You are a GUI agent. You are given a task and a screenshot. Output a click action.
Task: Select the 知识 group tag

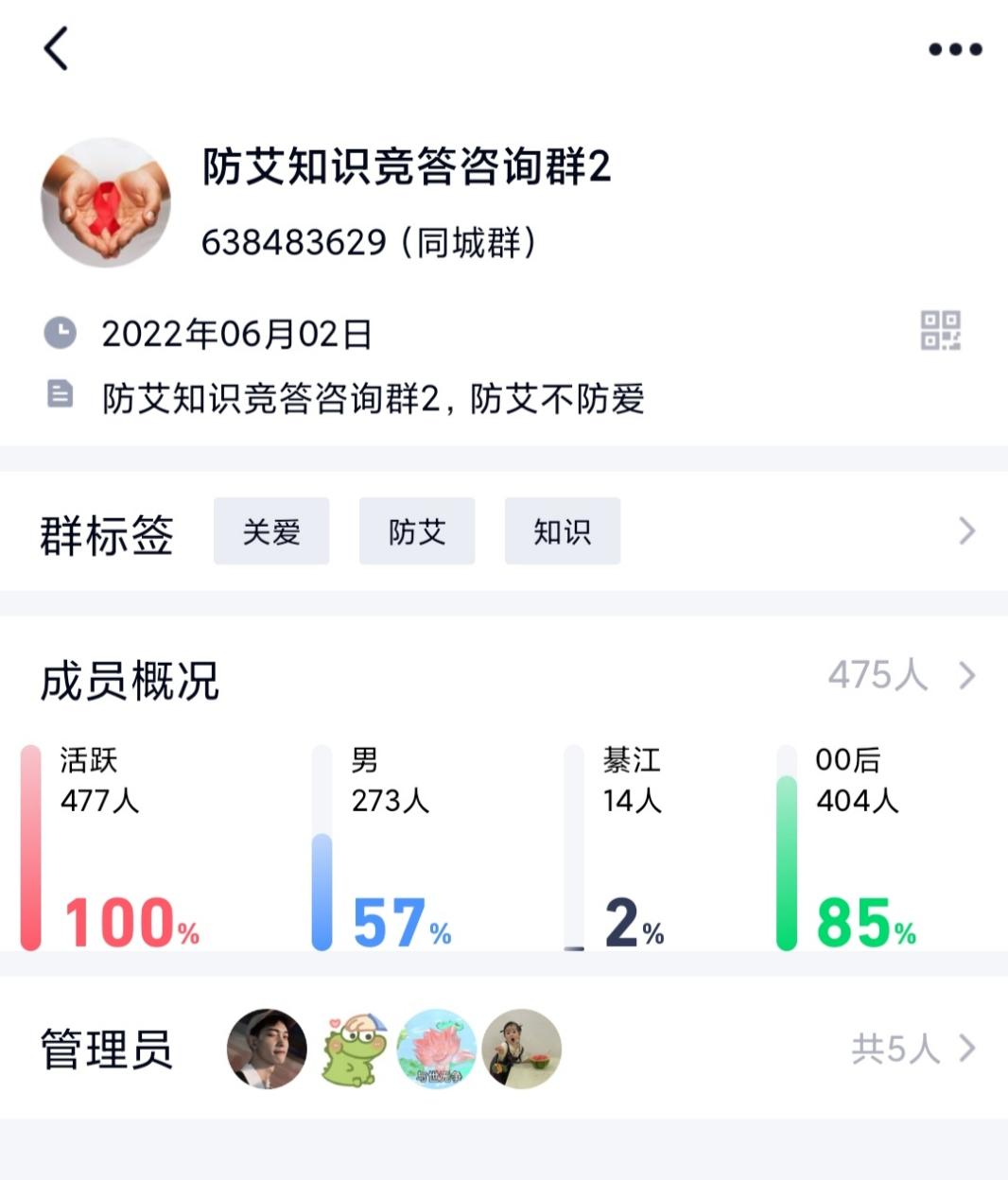(x=563, y=531)
